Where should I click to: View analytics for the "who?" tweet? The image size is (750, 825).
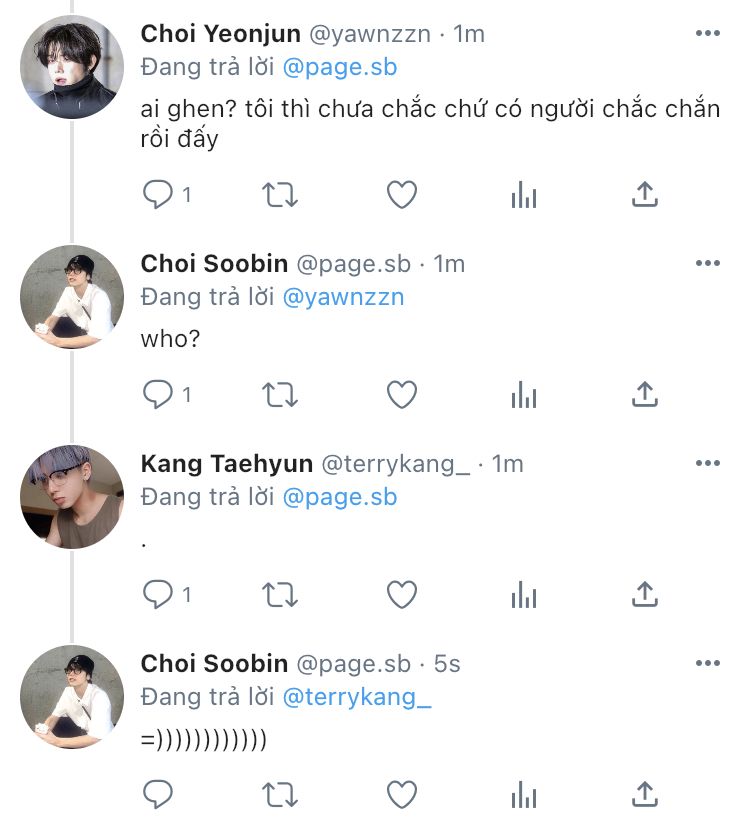524,395
